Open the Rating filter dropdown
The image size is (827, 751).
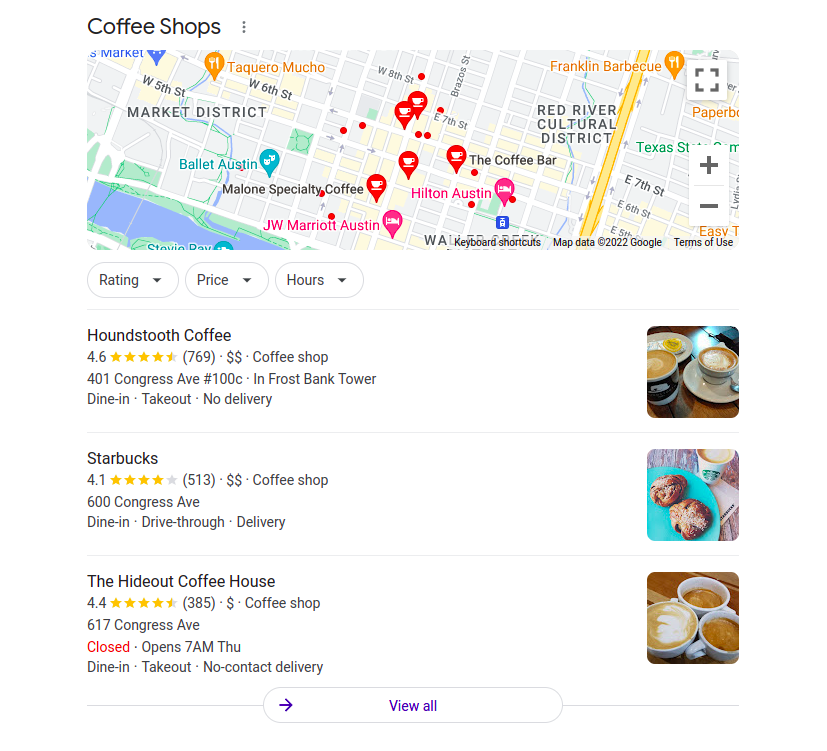[x=132, y=280]
